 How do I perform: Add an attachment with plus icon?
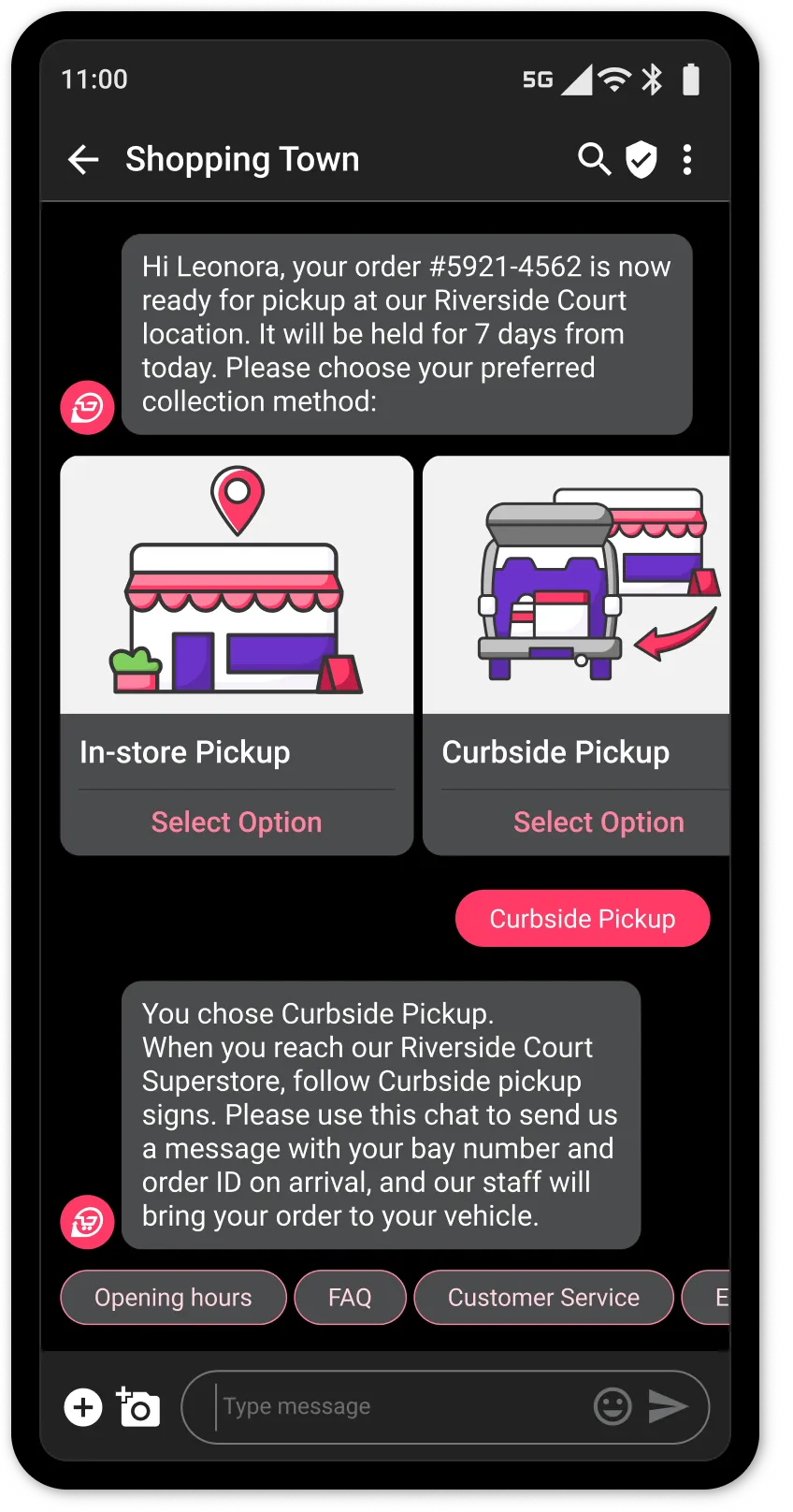(83, 1406)
